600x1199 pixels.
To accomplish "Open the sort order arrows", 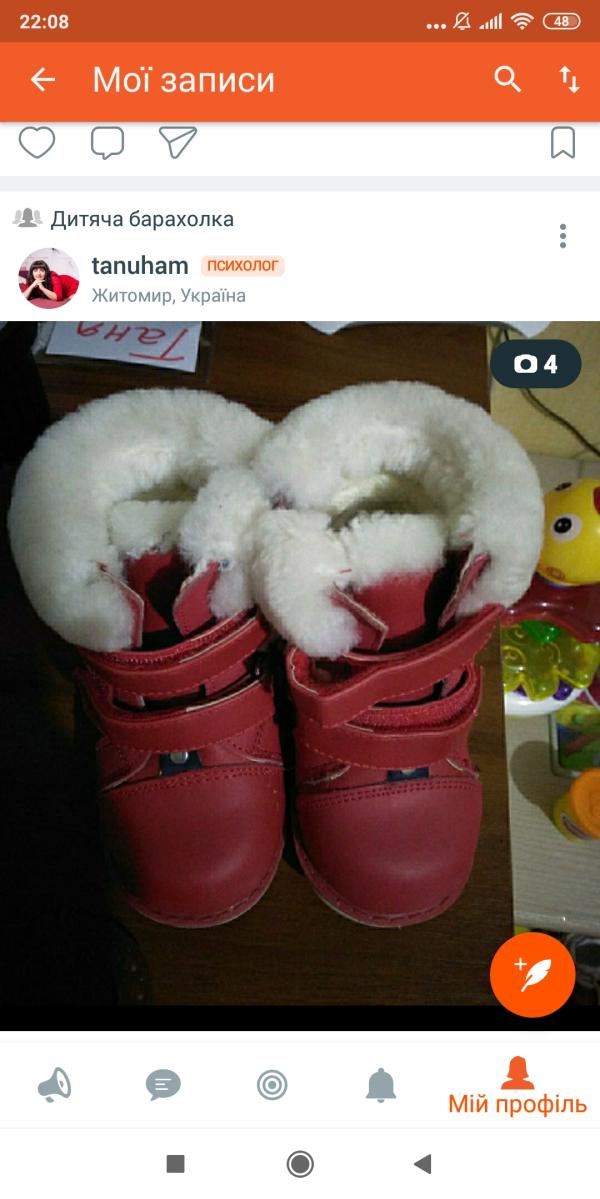I will tap(569, 80).
